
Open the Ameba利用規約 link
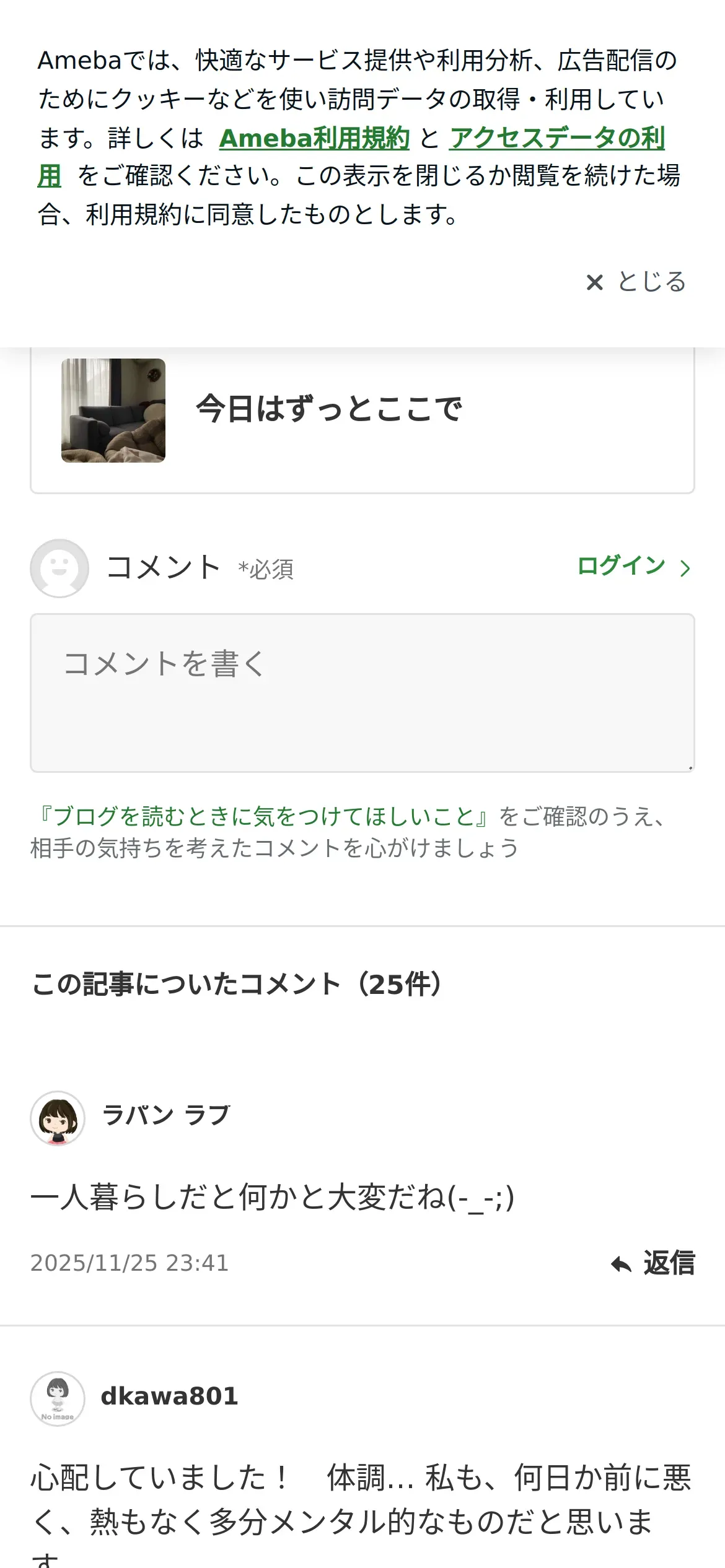[314, 138]
